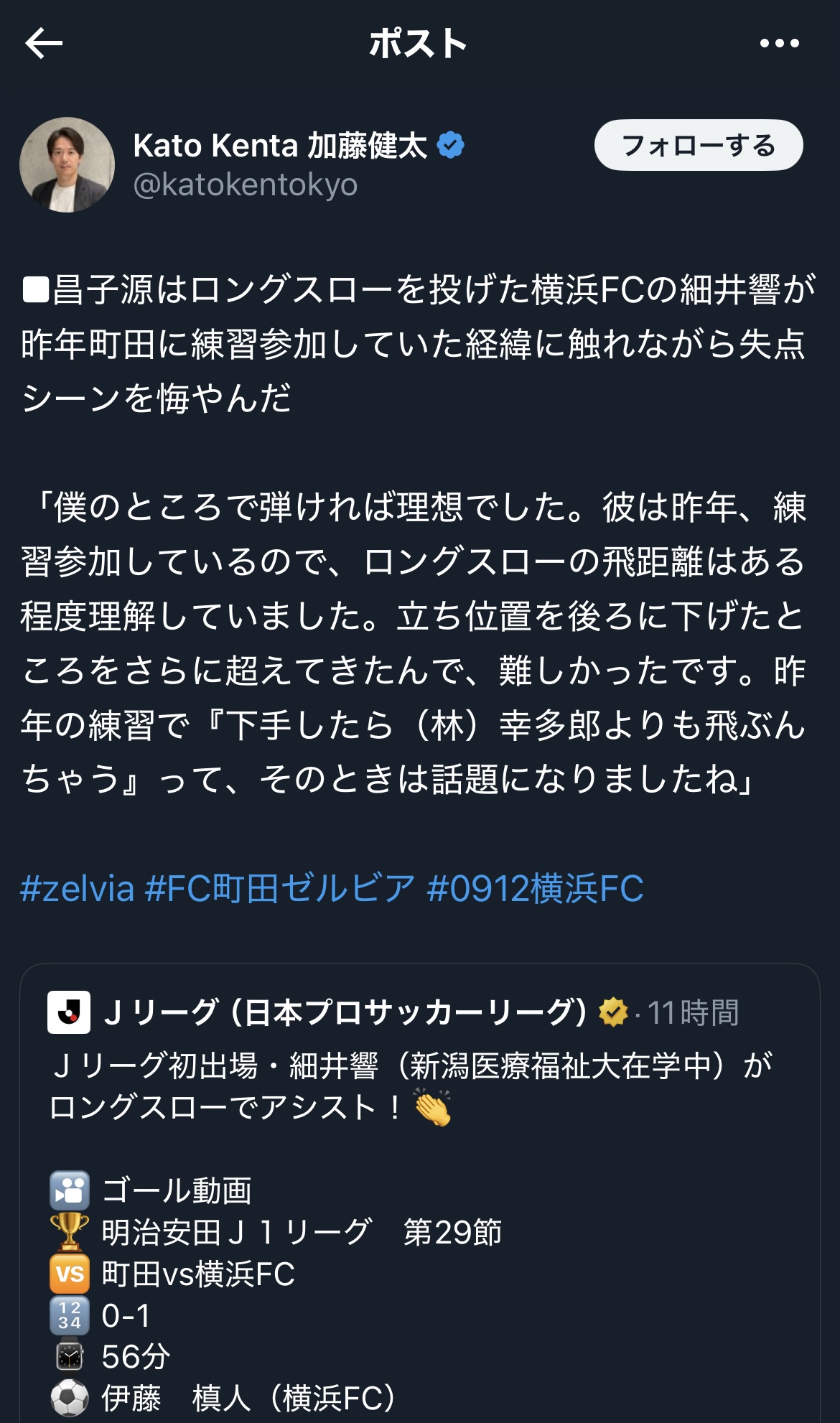Viewport: 840px width, 1423px height.
Task: Open the three-dot overflow menu
Action: (779, 44)
